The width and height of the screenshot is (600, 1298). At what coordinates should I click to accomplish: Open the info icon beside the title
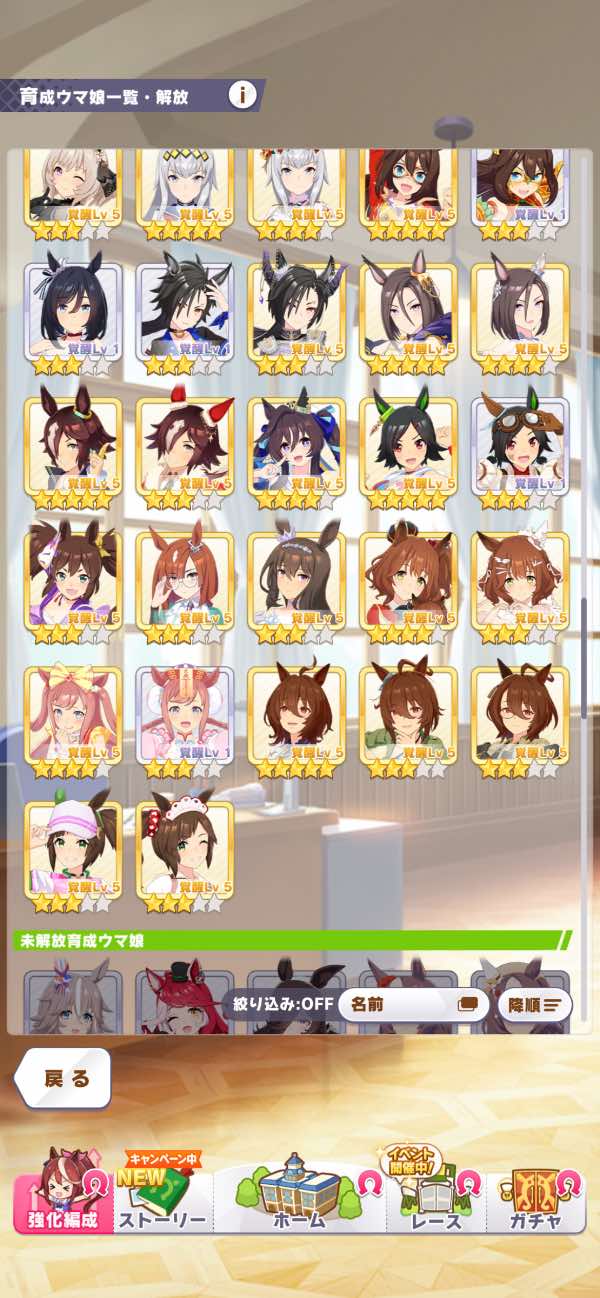(242, 96)
